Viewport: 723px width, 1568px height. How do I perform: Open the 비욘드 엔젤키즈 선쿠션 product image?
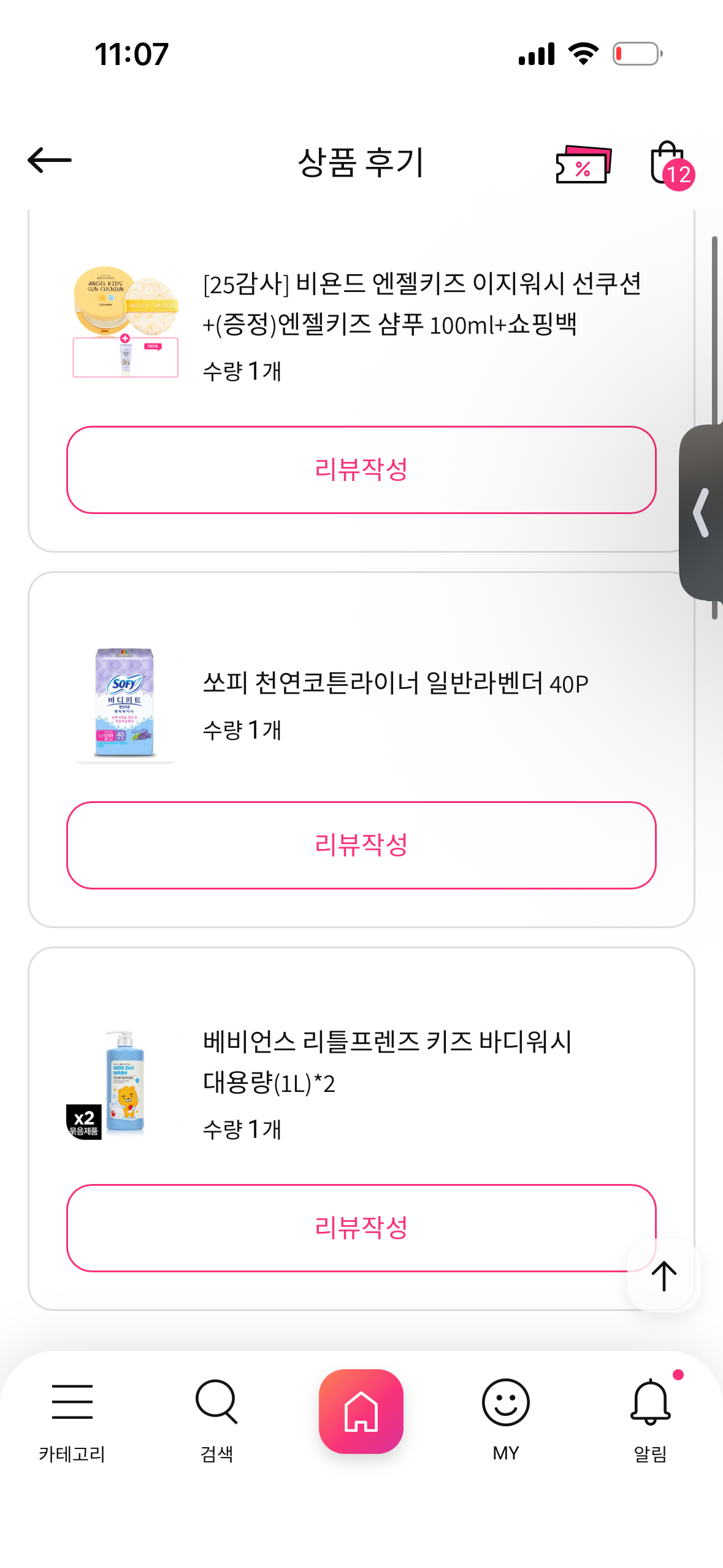126,322
